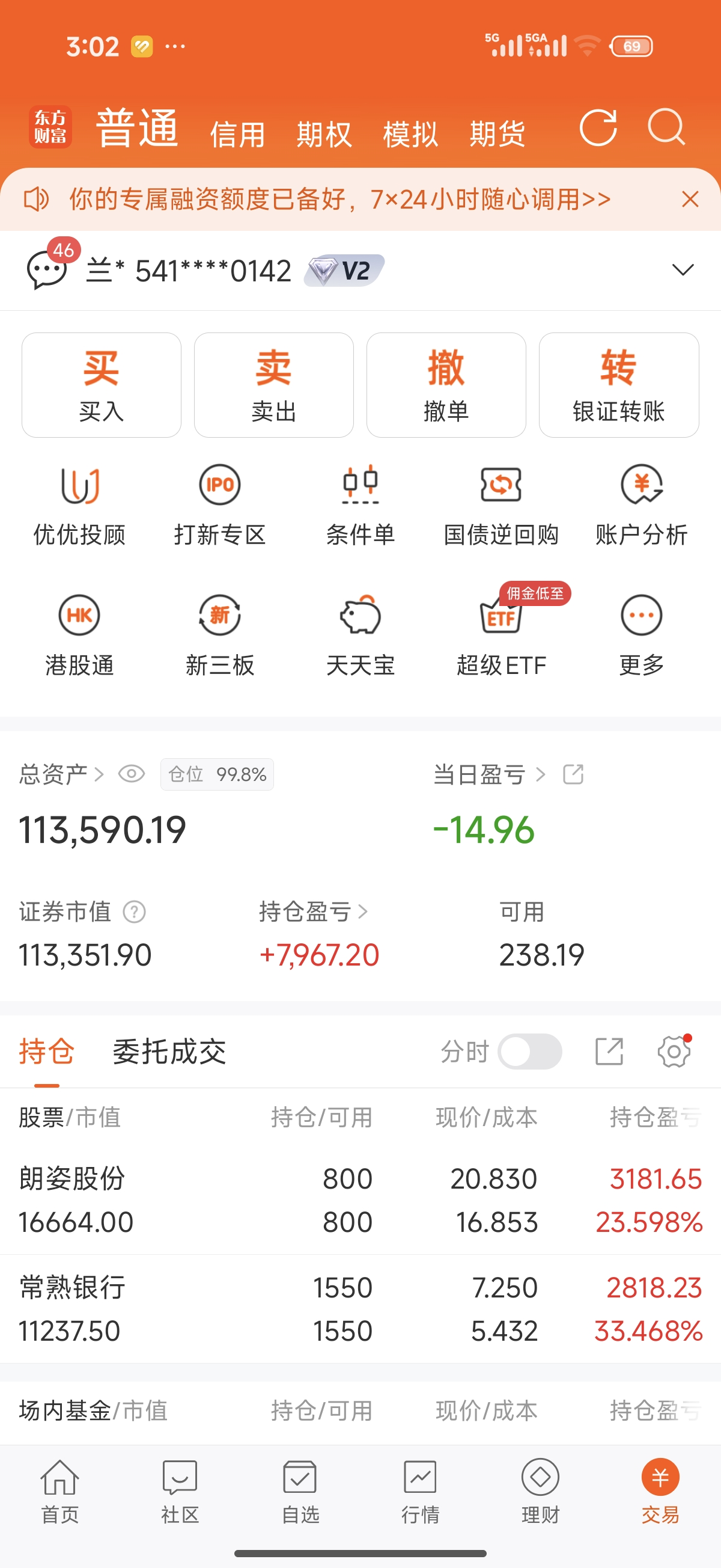Switch to the 信用 top tab
This screenshot has height=1568, width=721.
point(237,135)
